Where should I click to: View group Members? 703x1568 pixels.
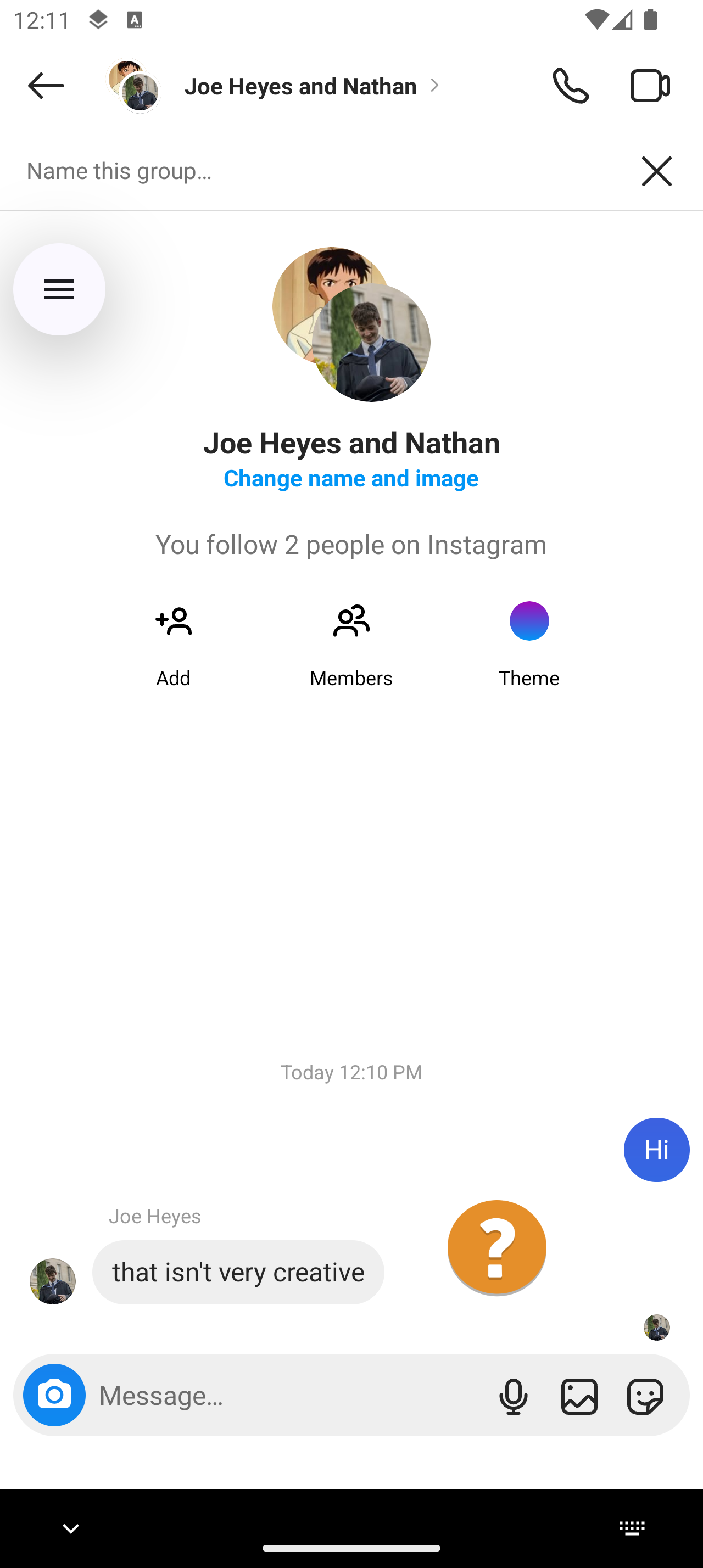[351, 643]
